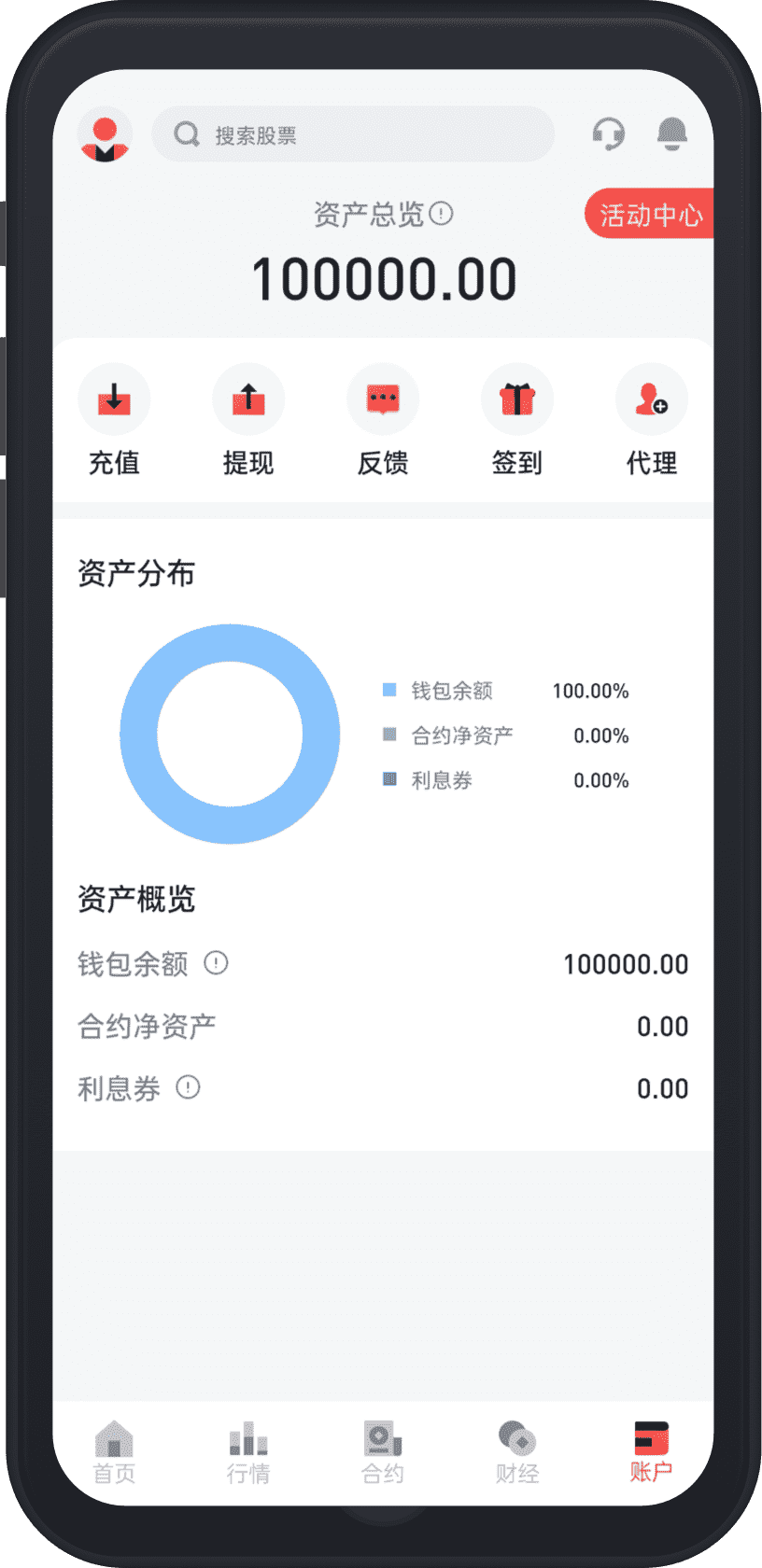Switch to the 行情 tab

point(248,1452)
